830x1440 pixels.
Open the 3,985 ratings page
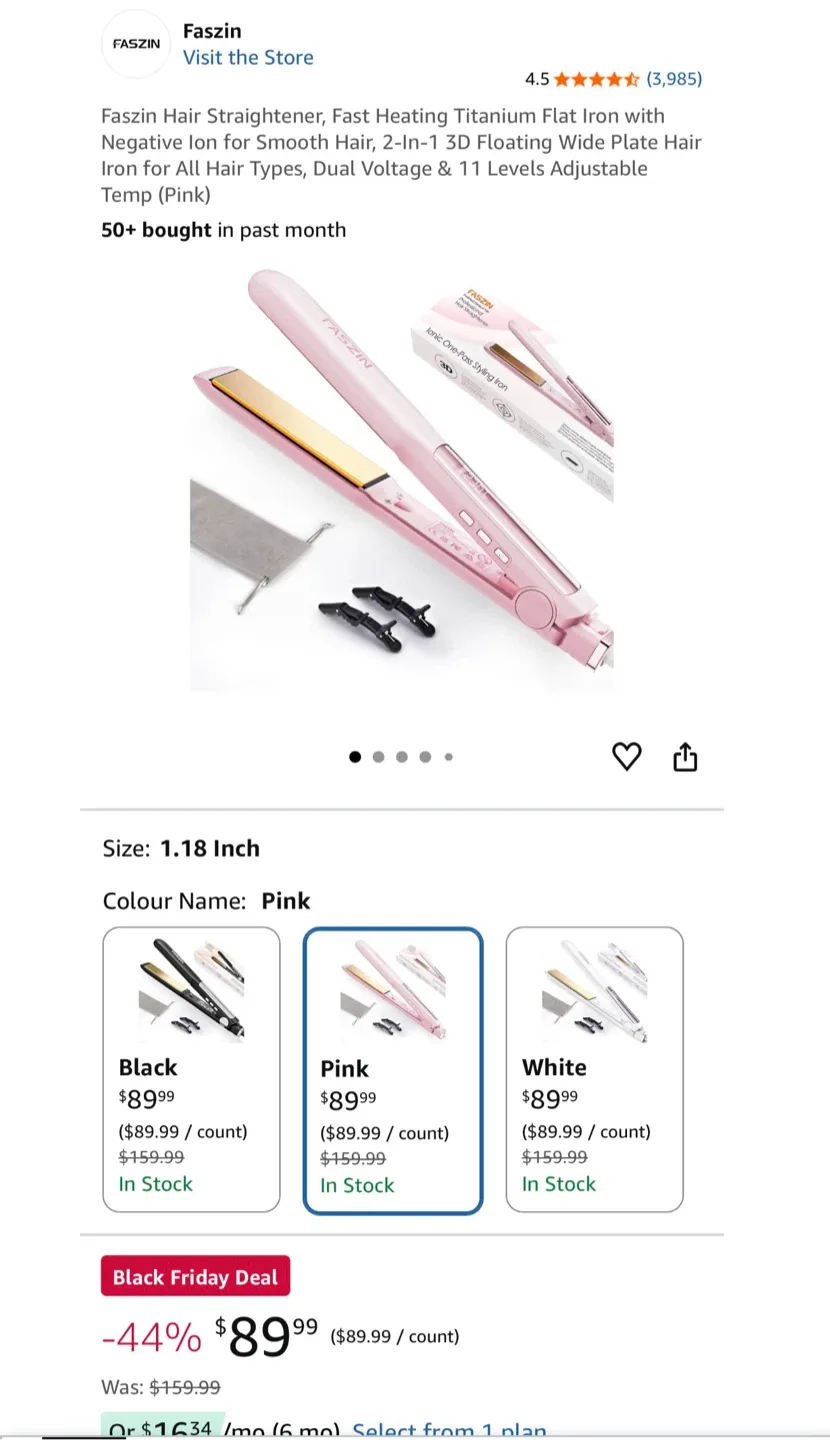pos(675,79)
